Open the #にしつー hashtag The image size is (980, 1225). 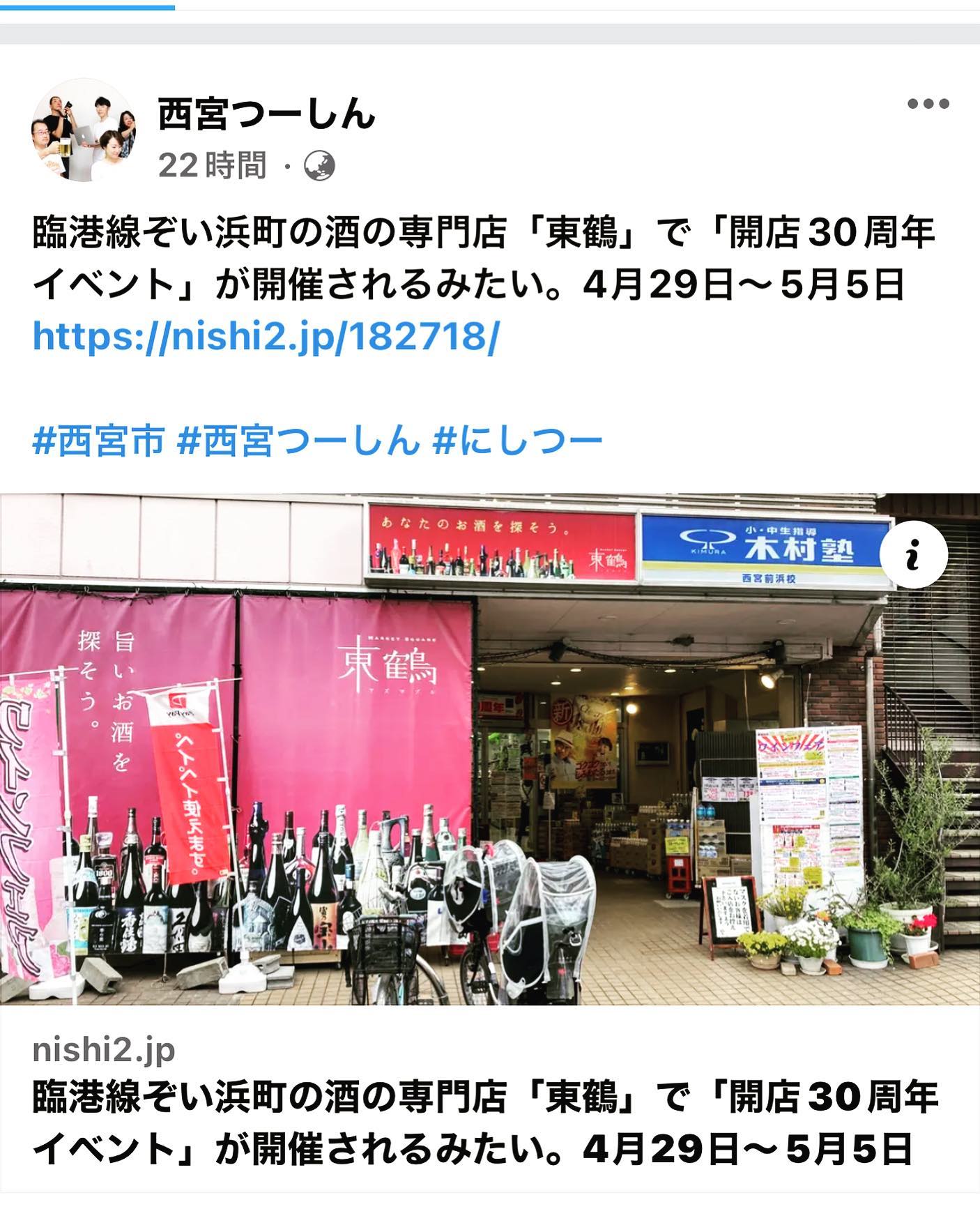point(517,441)
